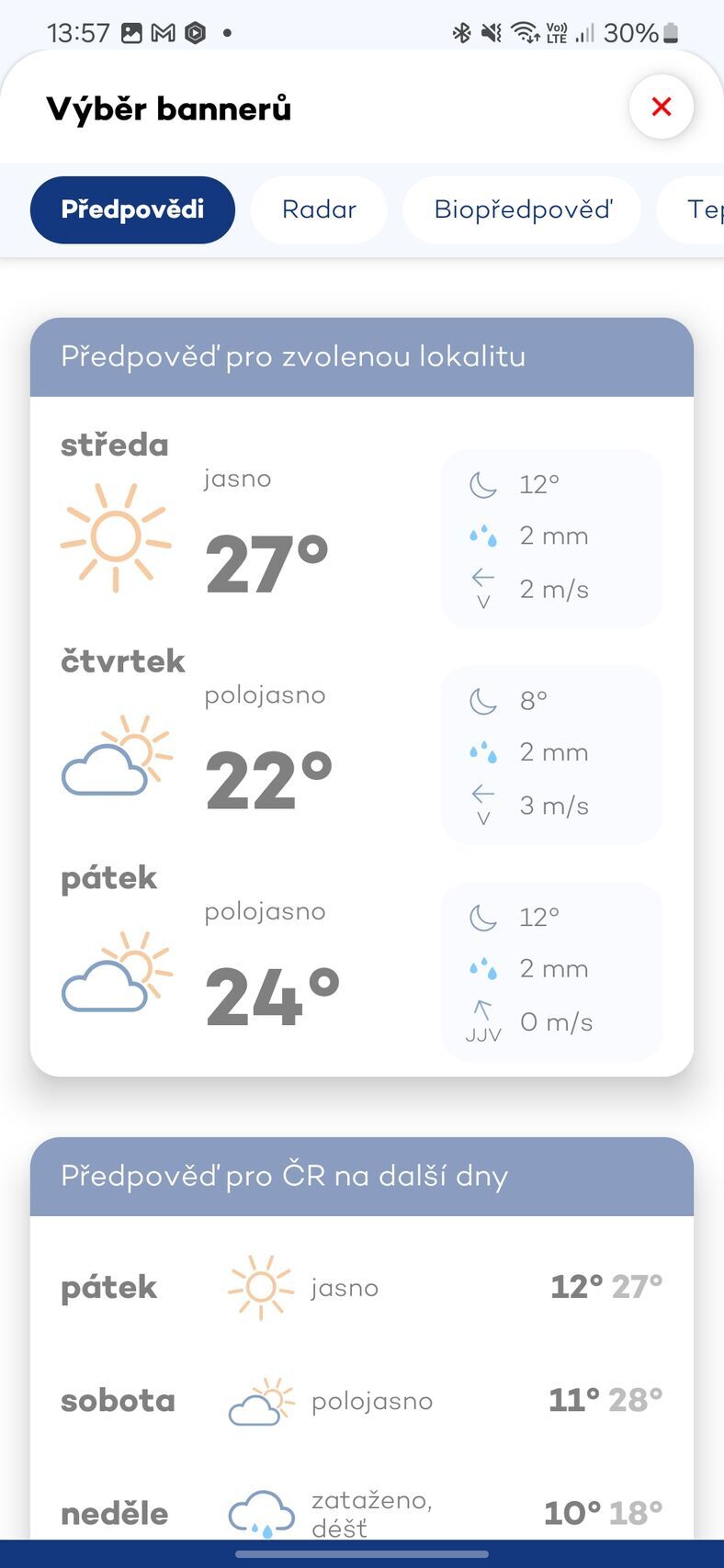Click the Předpověď pro zvolenou lokalitu header
Screen dimensions: 724x1568
292,356
